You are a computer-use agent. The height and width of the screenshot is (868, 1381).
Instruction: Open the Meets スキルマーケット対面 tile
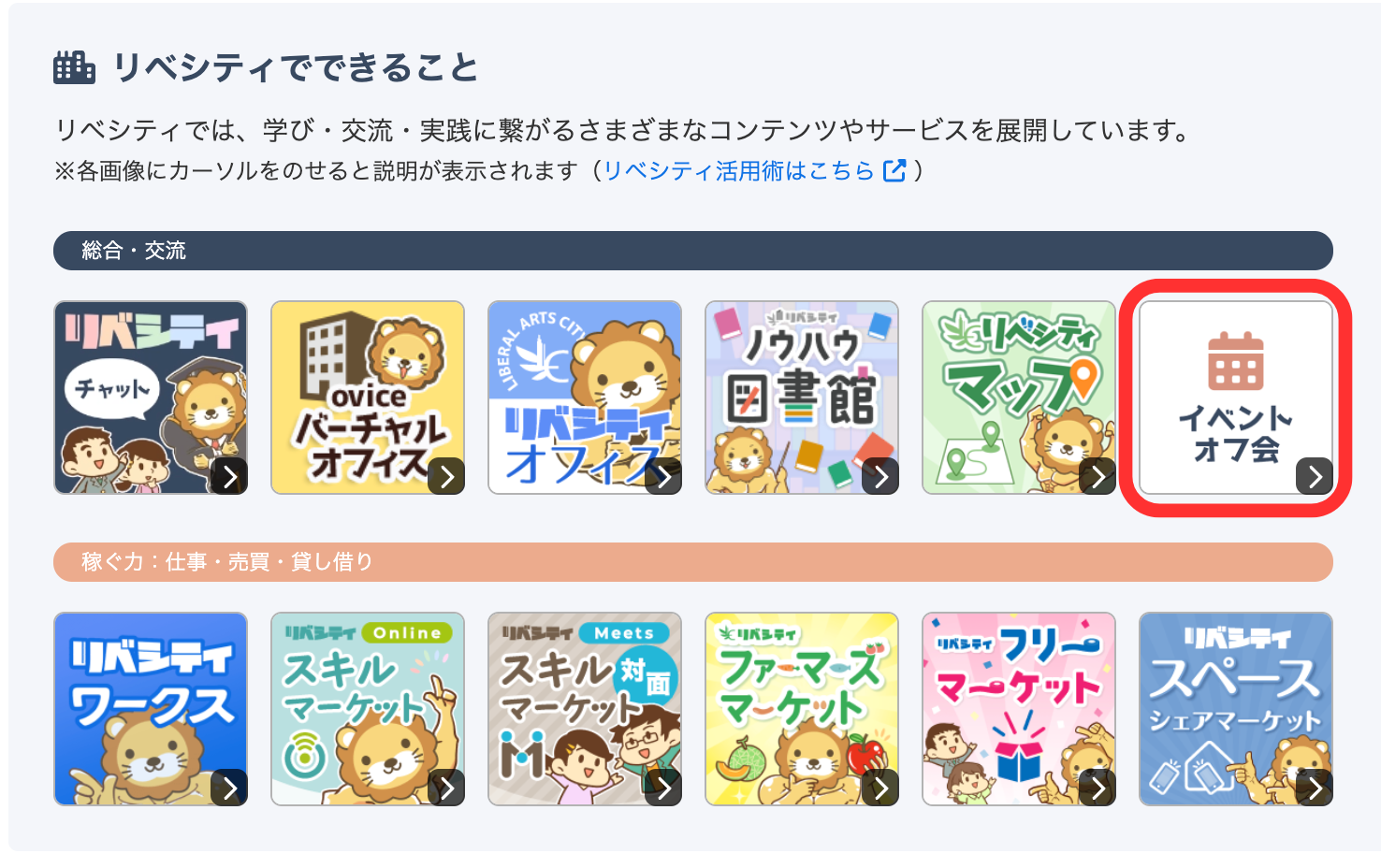[585, 709]
